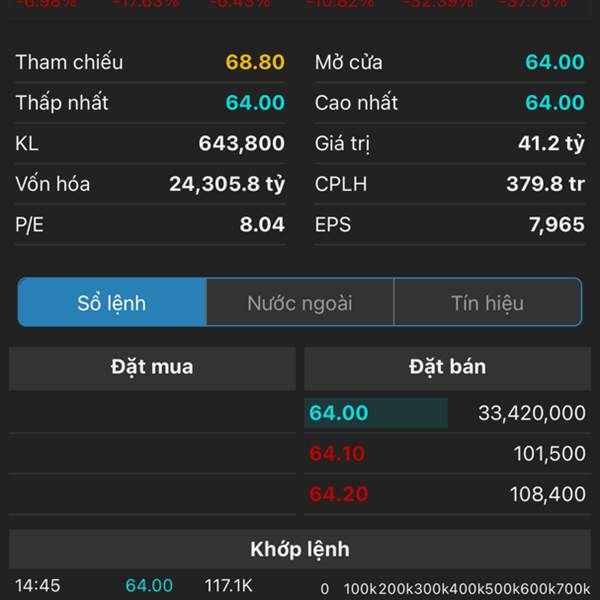
Task: Open the Tín hiệu tab
Action: click(487, 303)
